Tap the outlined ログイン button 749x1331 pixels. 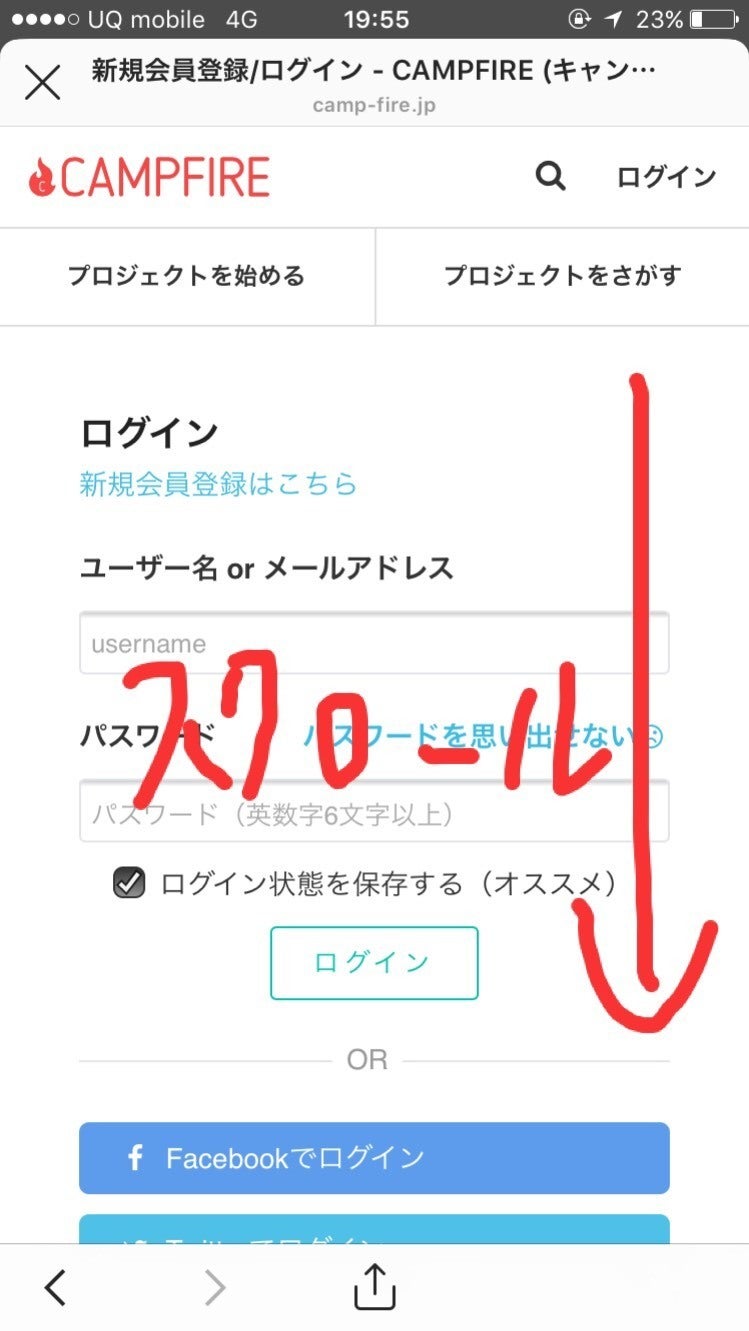point(374,963)
